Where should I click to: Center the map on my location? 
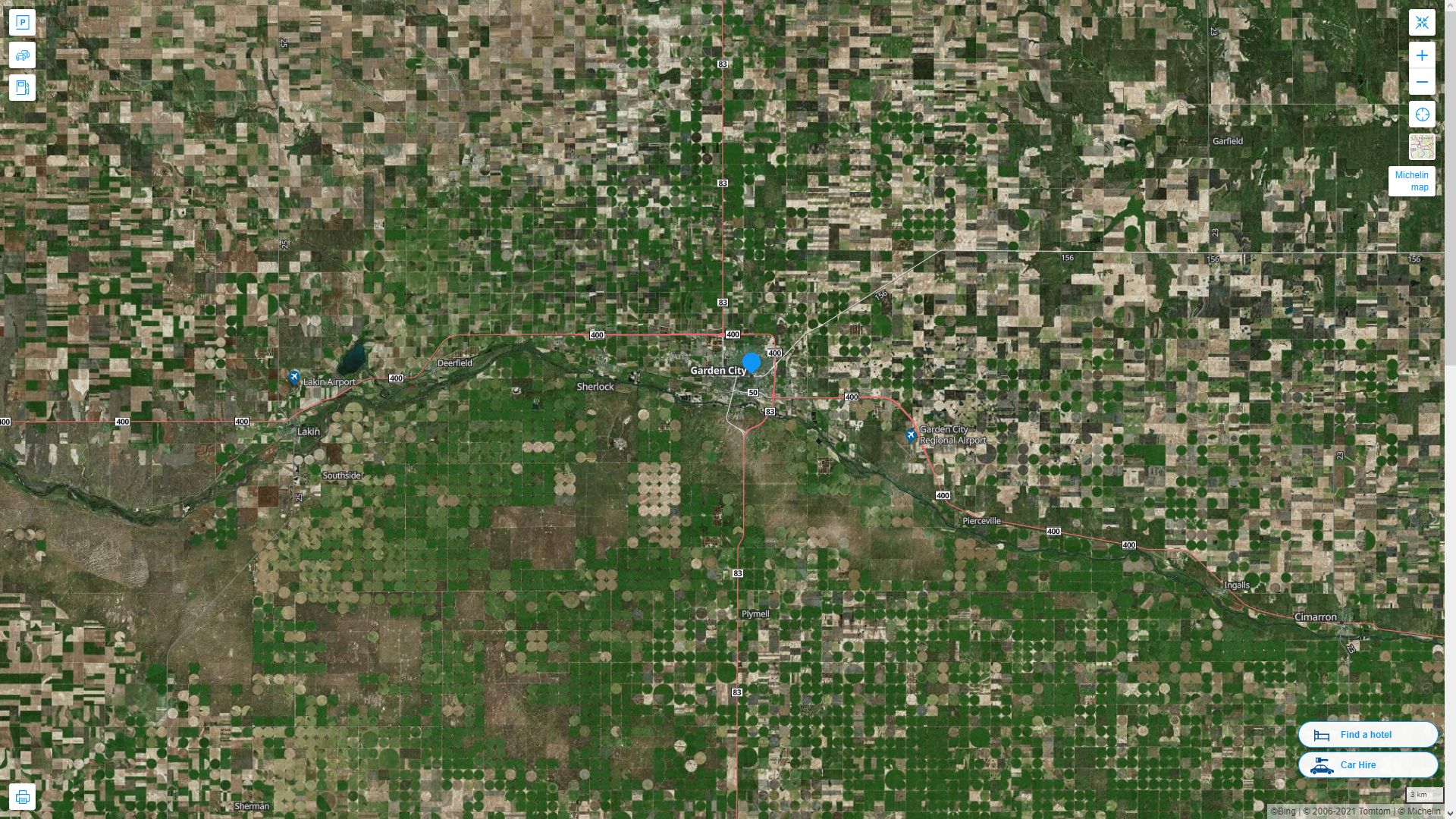click(1422, 115)
